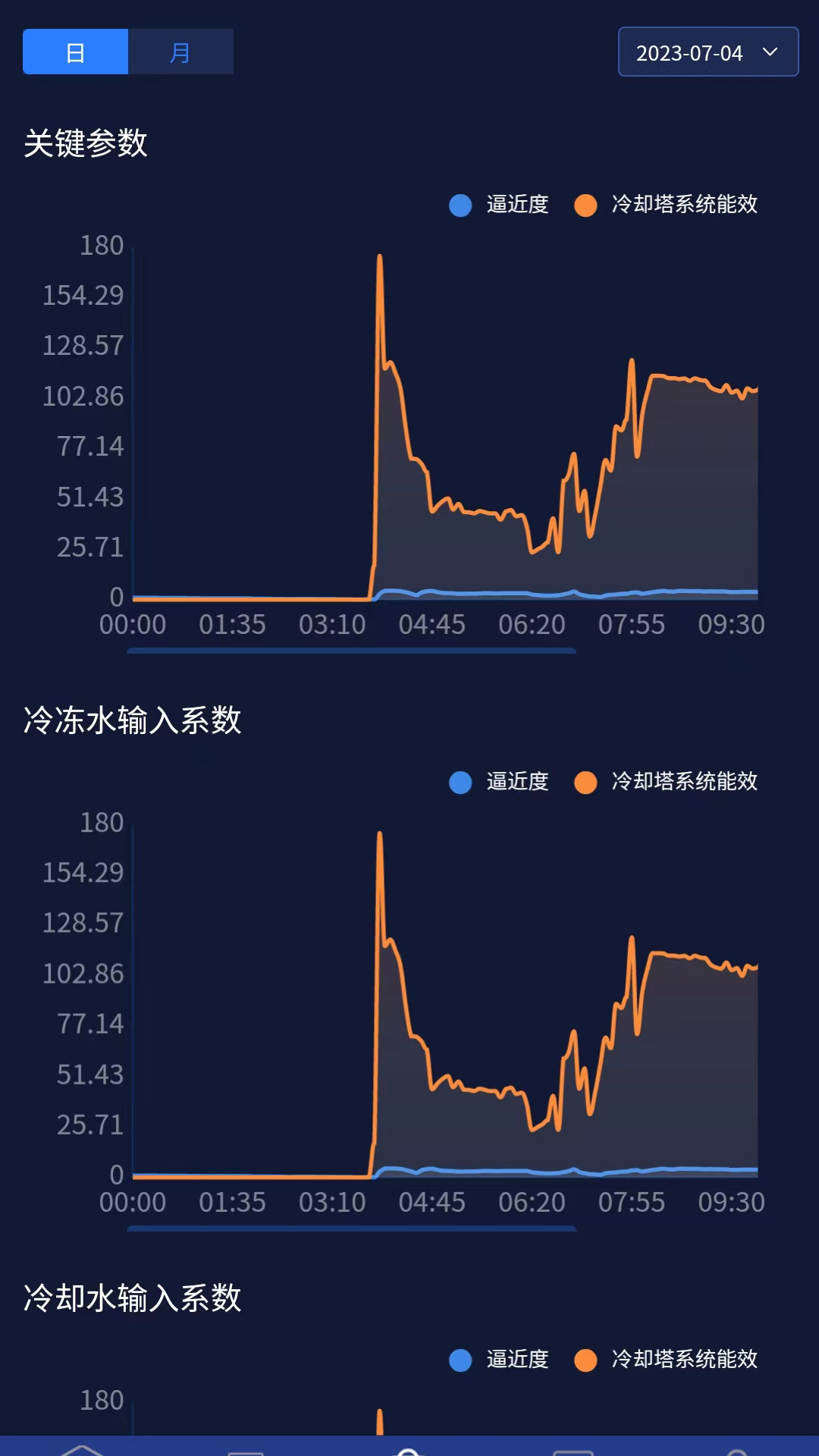Toggle 逼近度 series in 关键参数 chart
819x1456 pixels.
(499, 205)
